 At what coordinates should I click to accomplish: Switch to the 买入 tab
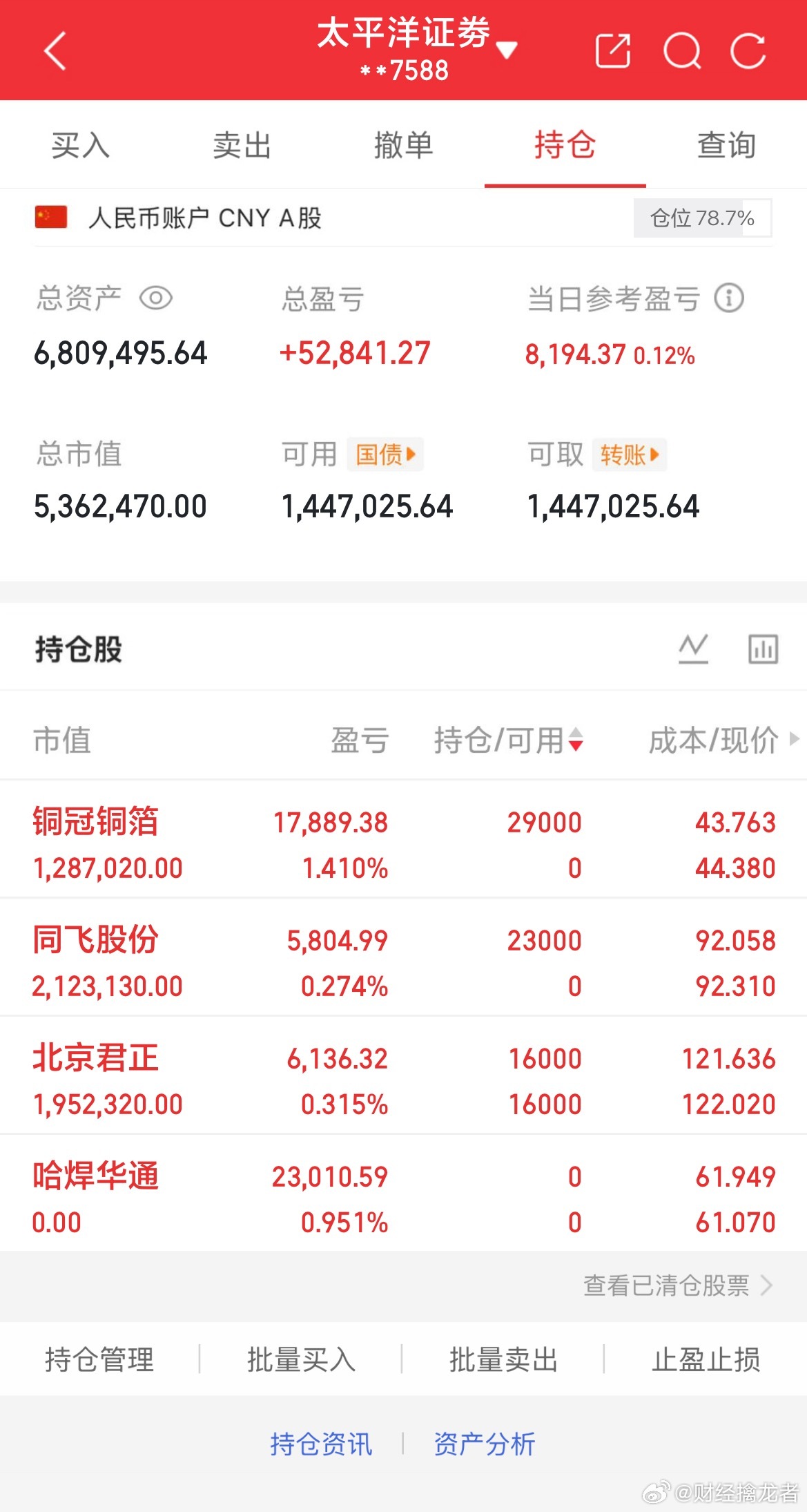(x=80, y=146)
